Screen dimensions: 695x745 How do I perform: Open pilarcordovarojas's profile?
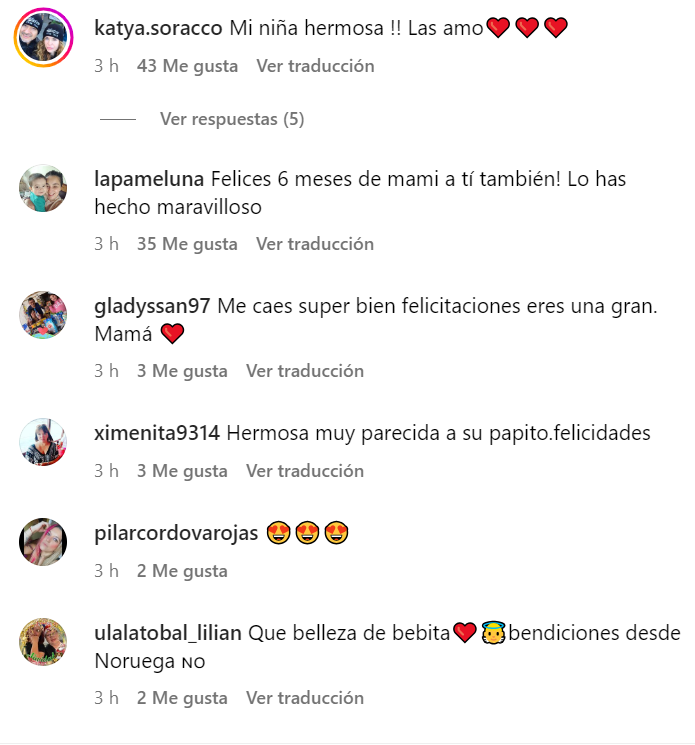(x=177, y=534)
